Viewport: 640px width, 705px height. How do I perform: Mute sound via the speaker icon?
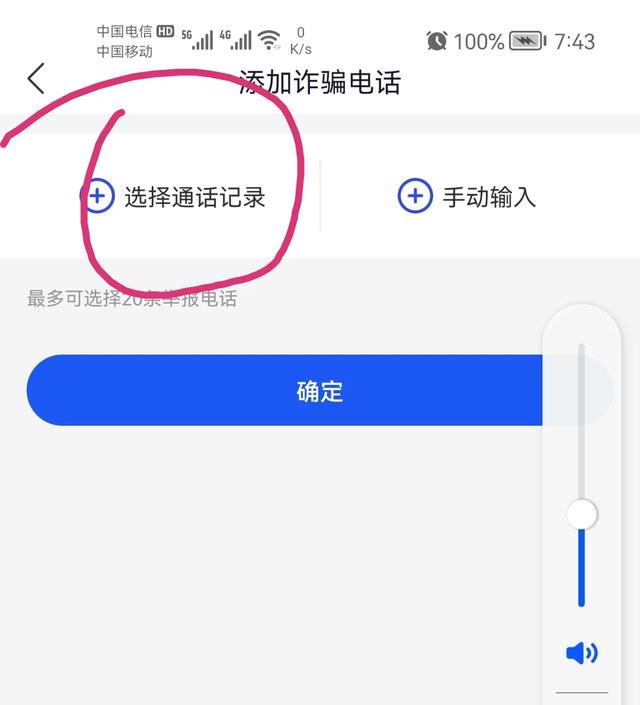point(581,654)
